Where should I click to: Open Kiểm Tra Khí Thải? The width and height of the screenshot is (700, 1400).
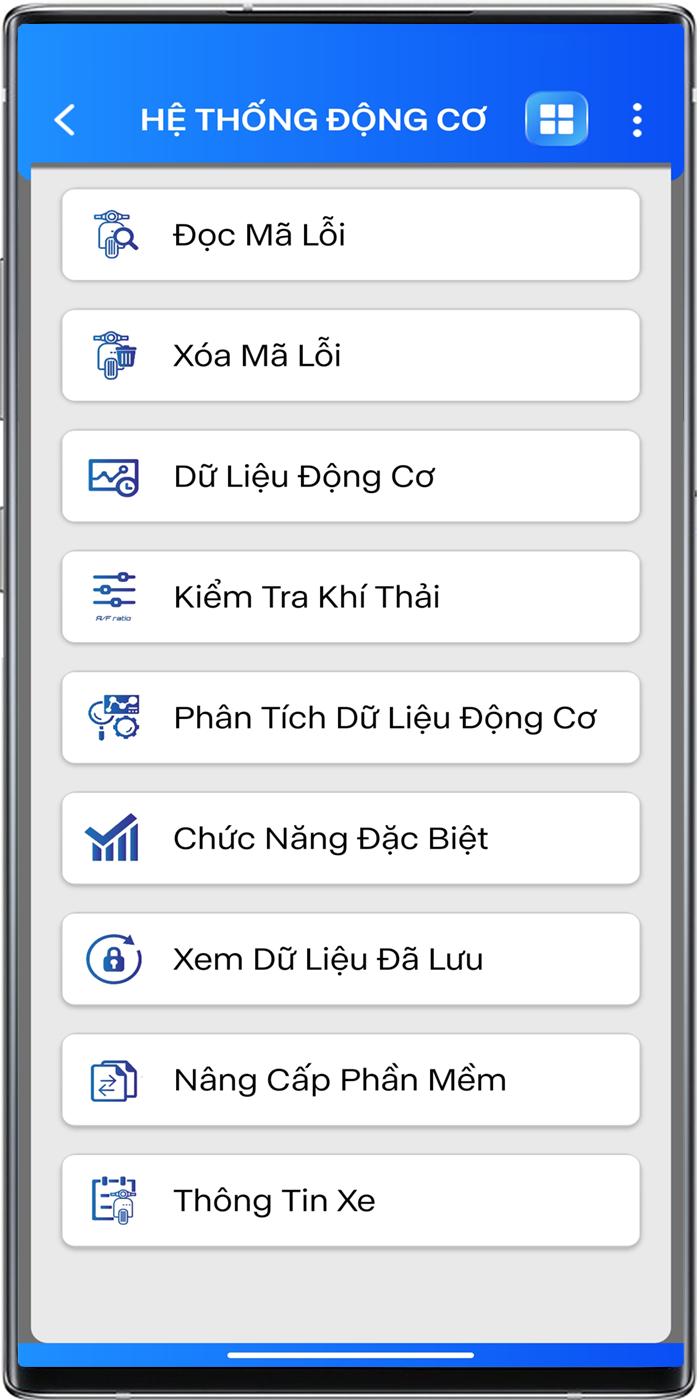(x=351, y=597)
